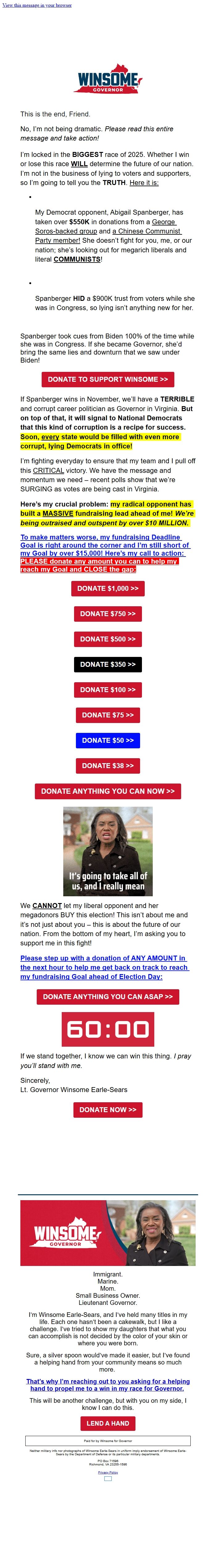216x1568 pixels.
Task: Tap the black DONATE $350 button
Action: coord(108,664)
